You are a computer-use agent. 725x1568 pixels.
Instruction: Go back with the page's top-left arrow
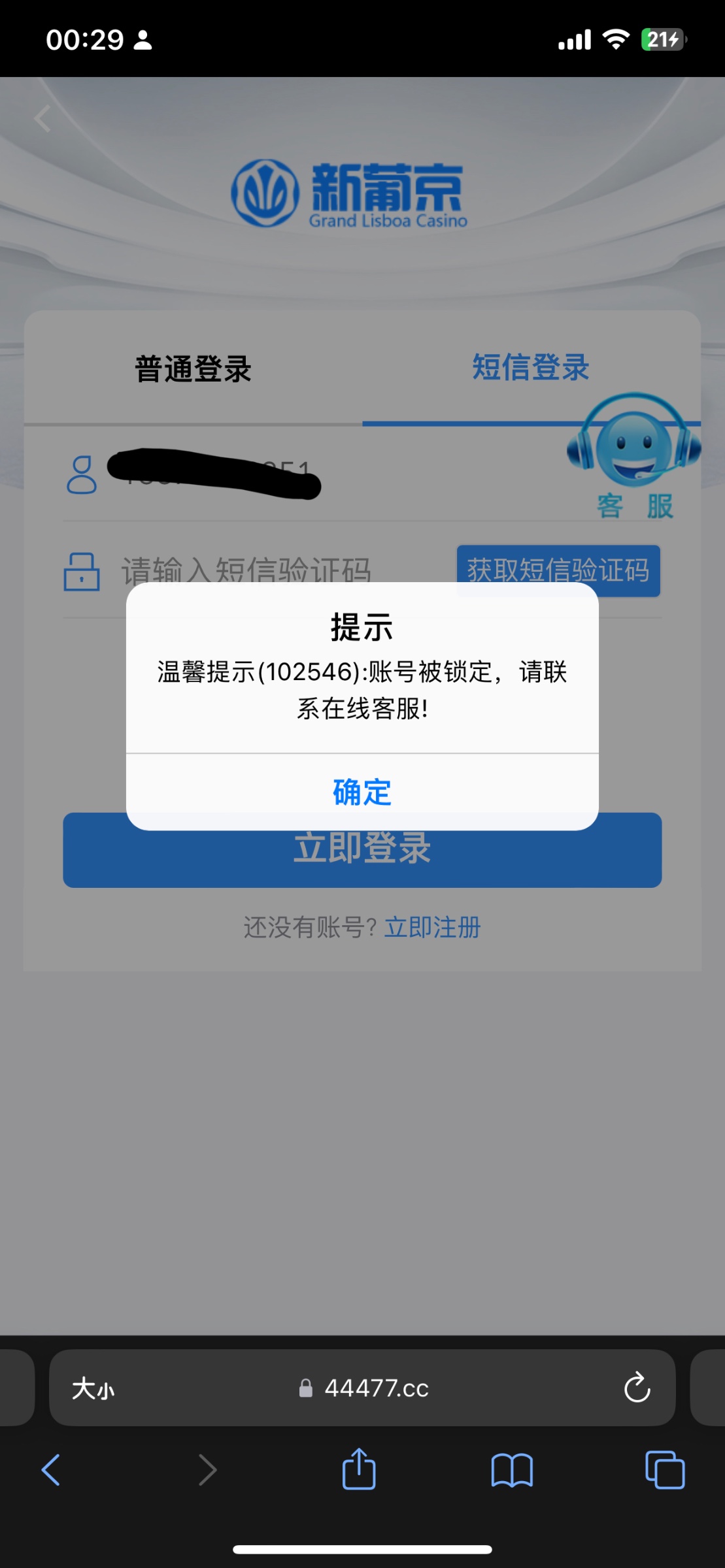click(x=43, y=119)
